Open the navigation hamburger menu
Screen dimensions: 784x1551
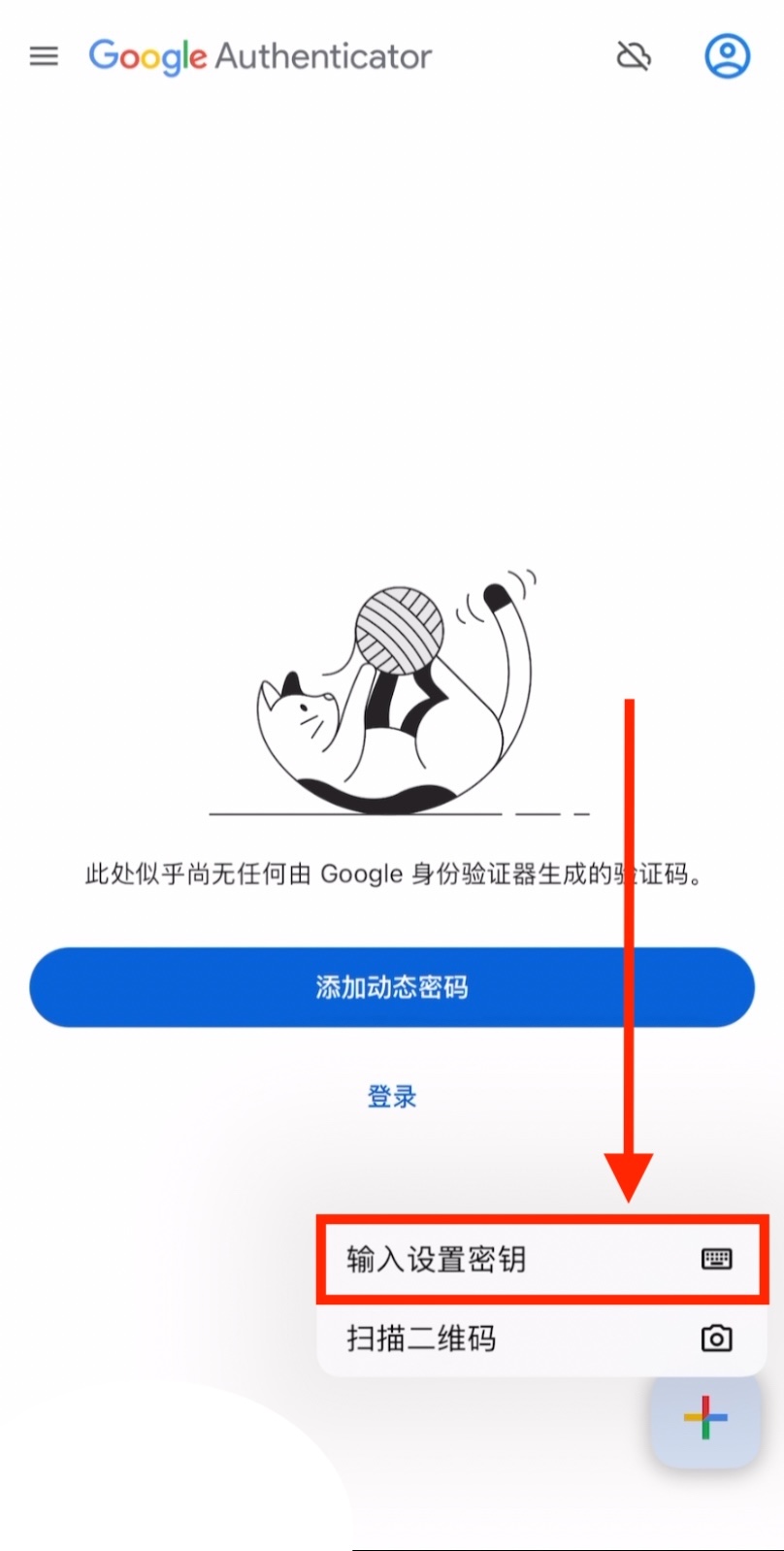point(43,55)
